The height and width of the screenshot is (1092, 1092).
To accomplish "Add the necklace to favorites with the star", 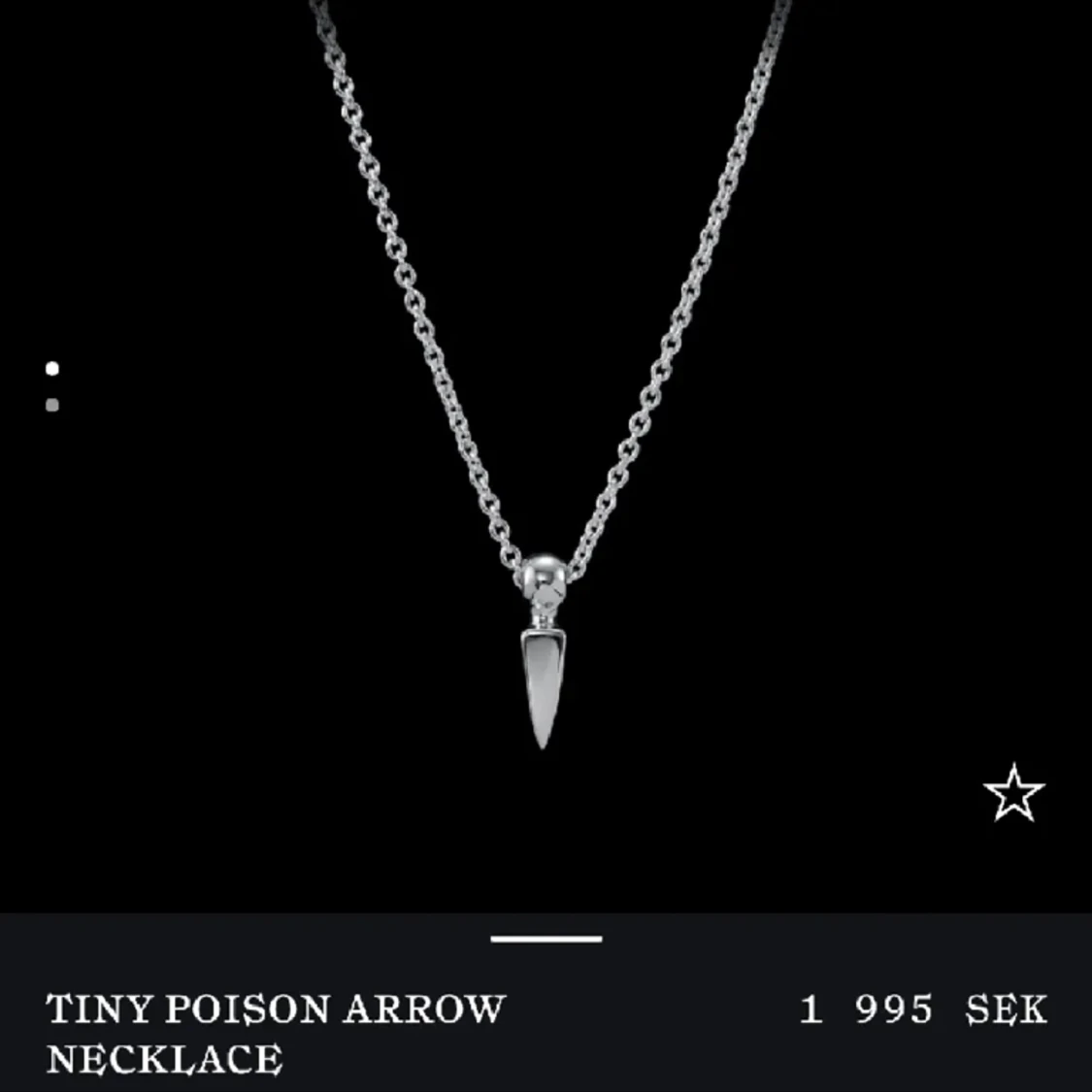I will coord(1013,793).
